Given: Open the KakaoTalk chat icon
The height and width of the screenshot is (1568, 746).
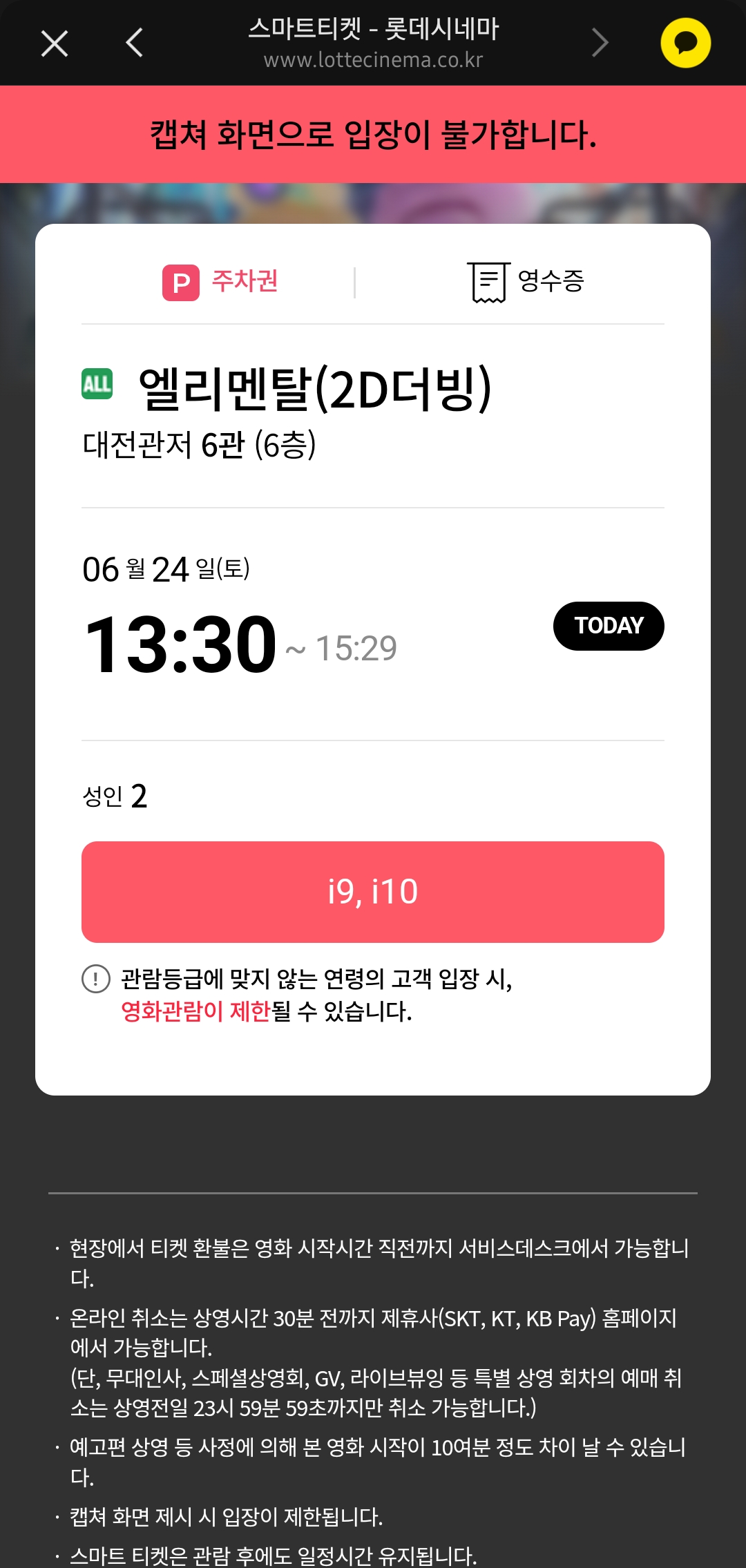Looking at the screenshot, I should 687,43.
